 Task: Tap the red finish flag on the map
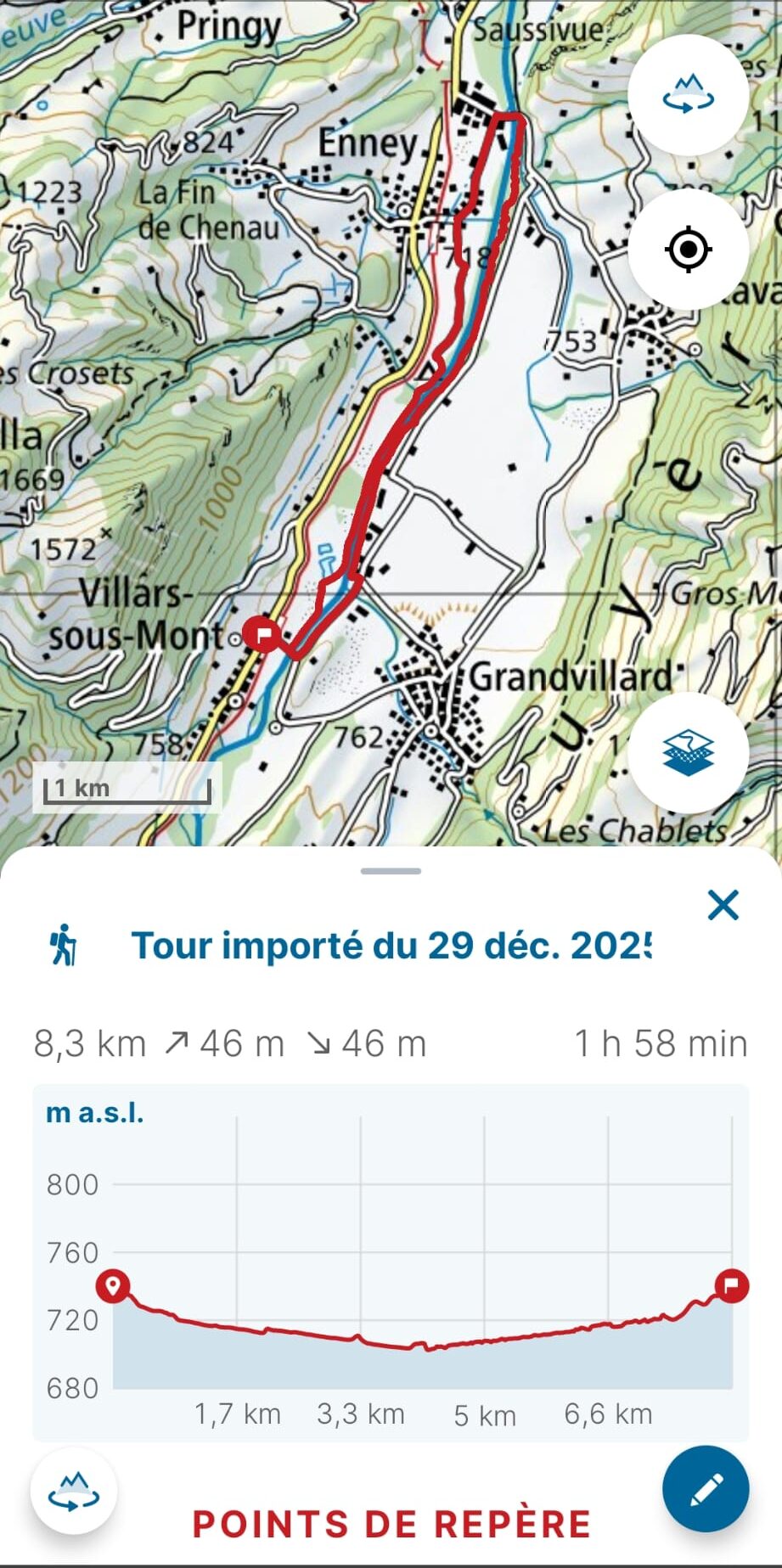(262, 634)
